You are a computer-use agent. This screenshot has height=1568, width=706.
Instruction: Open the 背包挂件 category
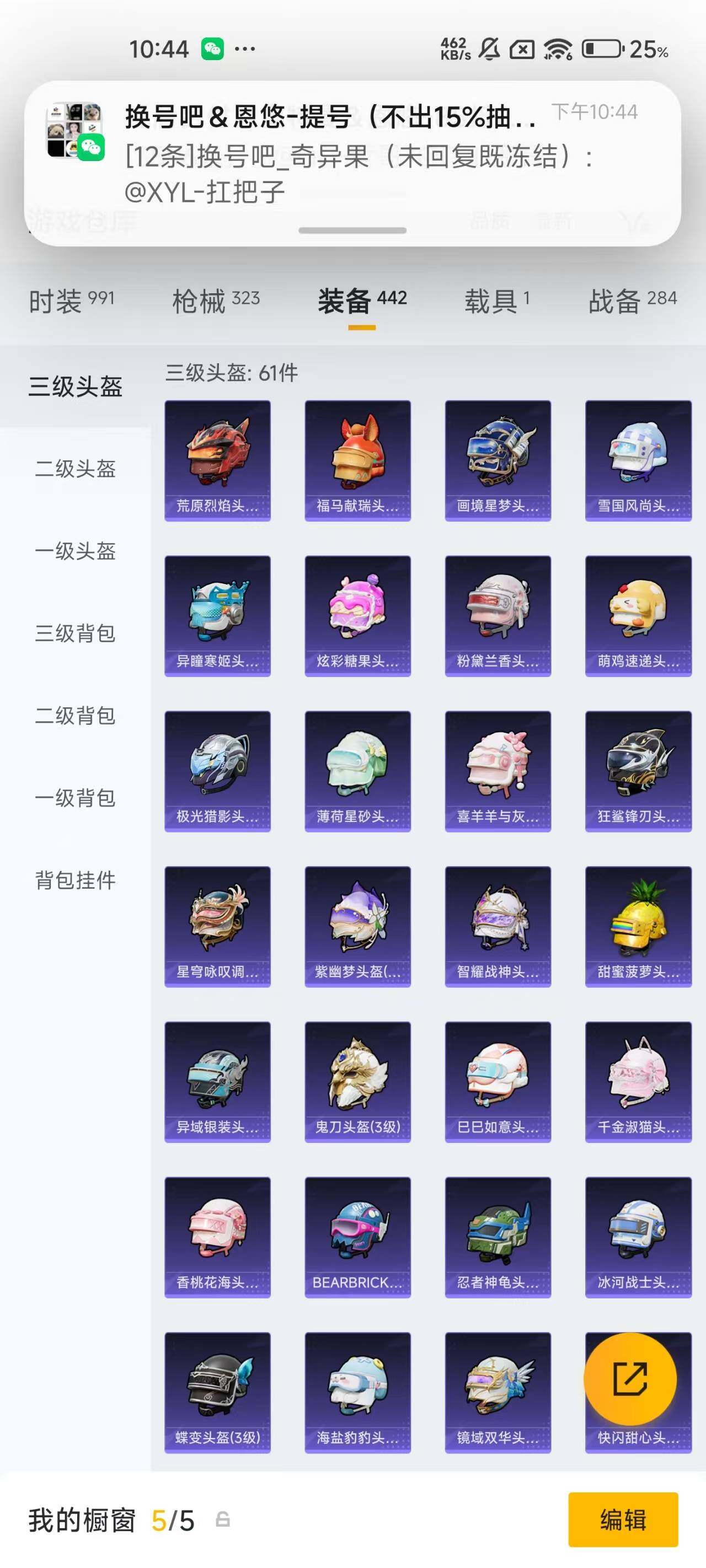pos(76,878)
